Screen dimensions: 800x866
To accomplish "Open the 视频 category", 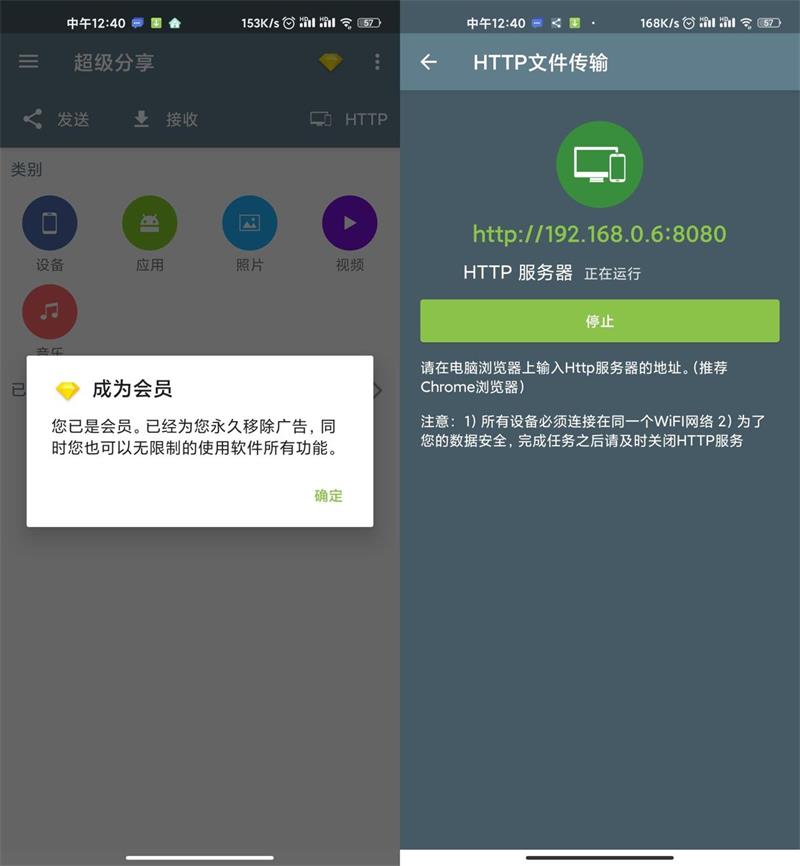I will pos(349,223).
